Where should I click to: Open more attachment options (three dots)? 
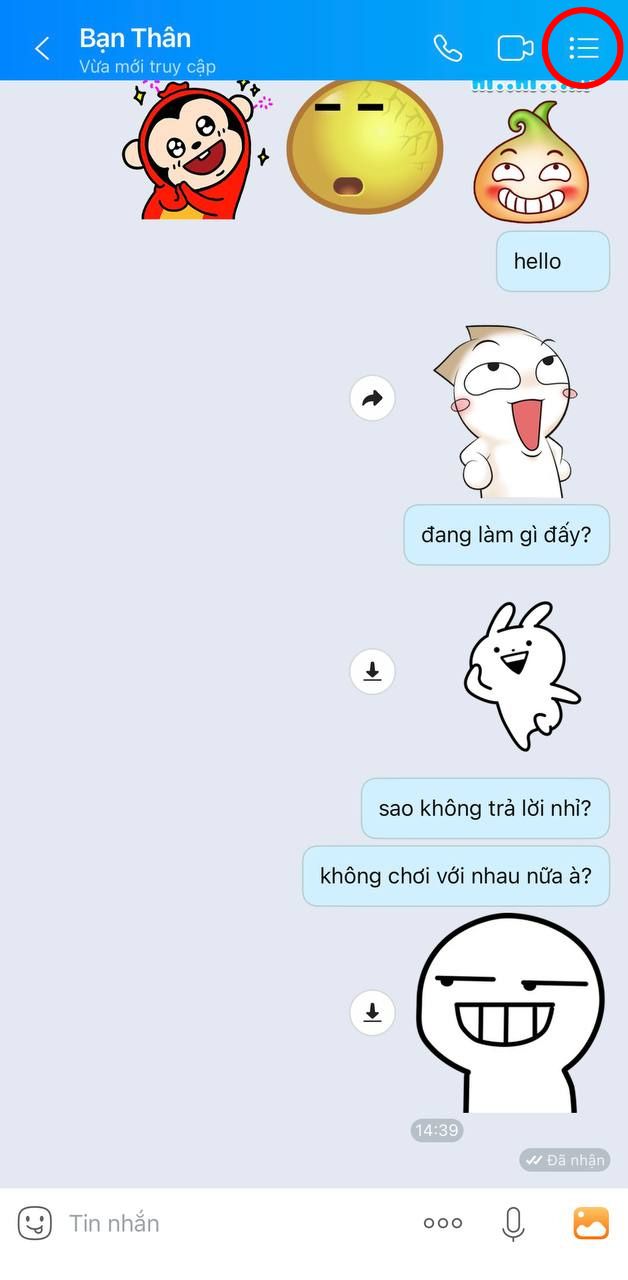point(442,1223)
